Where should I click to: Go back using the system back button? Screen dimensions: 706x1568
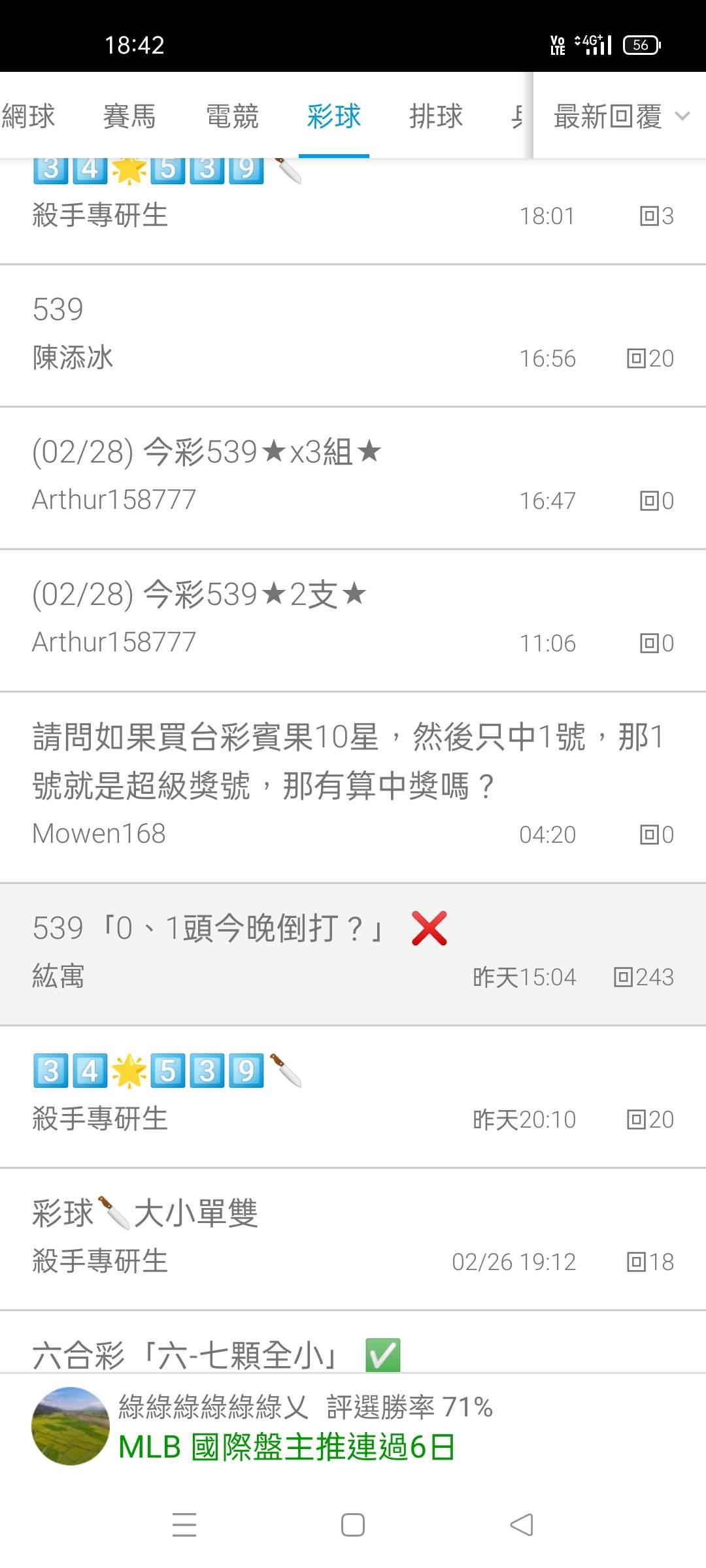coord(522,1525)
